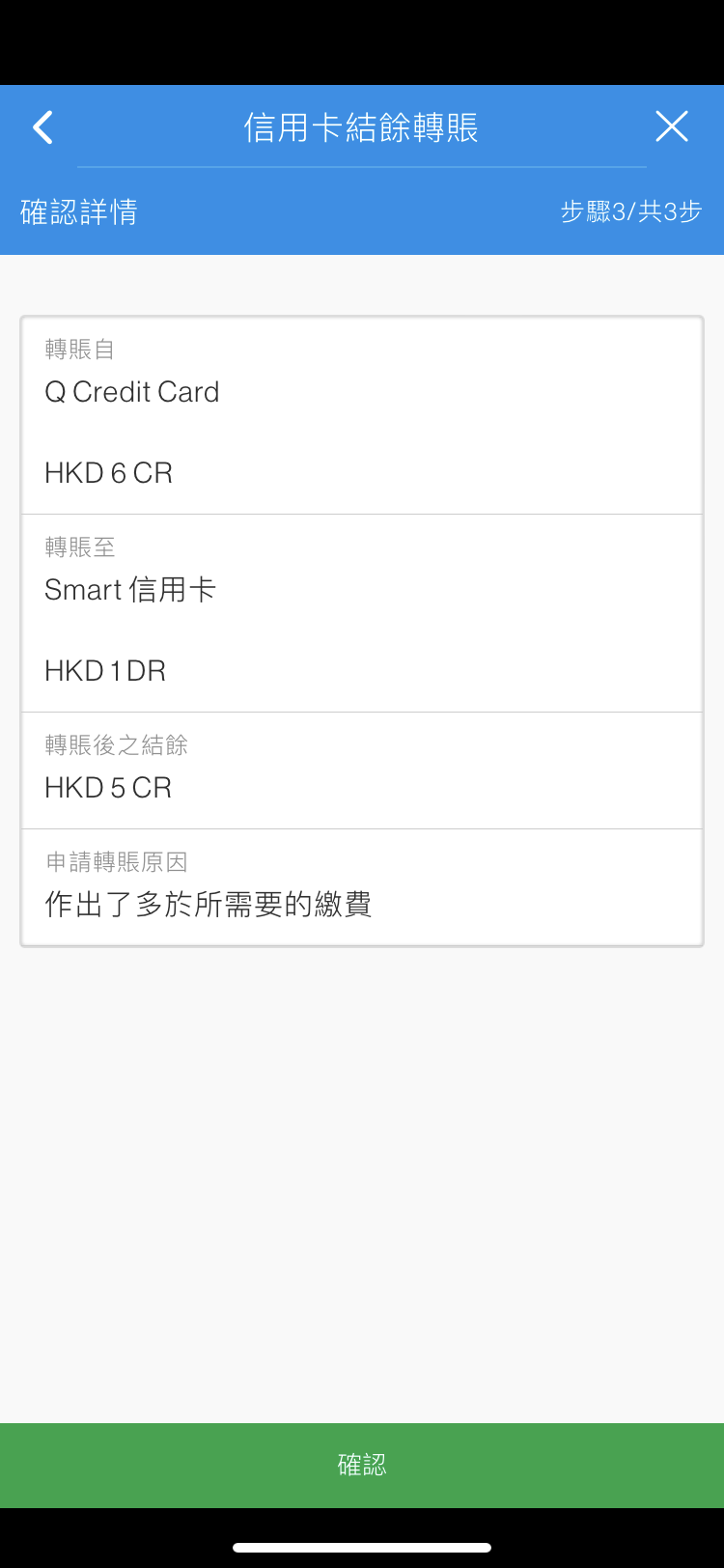This screenshot has height=1568, width=724.
Task: Tap the 信用卡結餘轉賬 title text
Action: coord(362,126)
